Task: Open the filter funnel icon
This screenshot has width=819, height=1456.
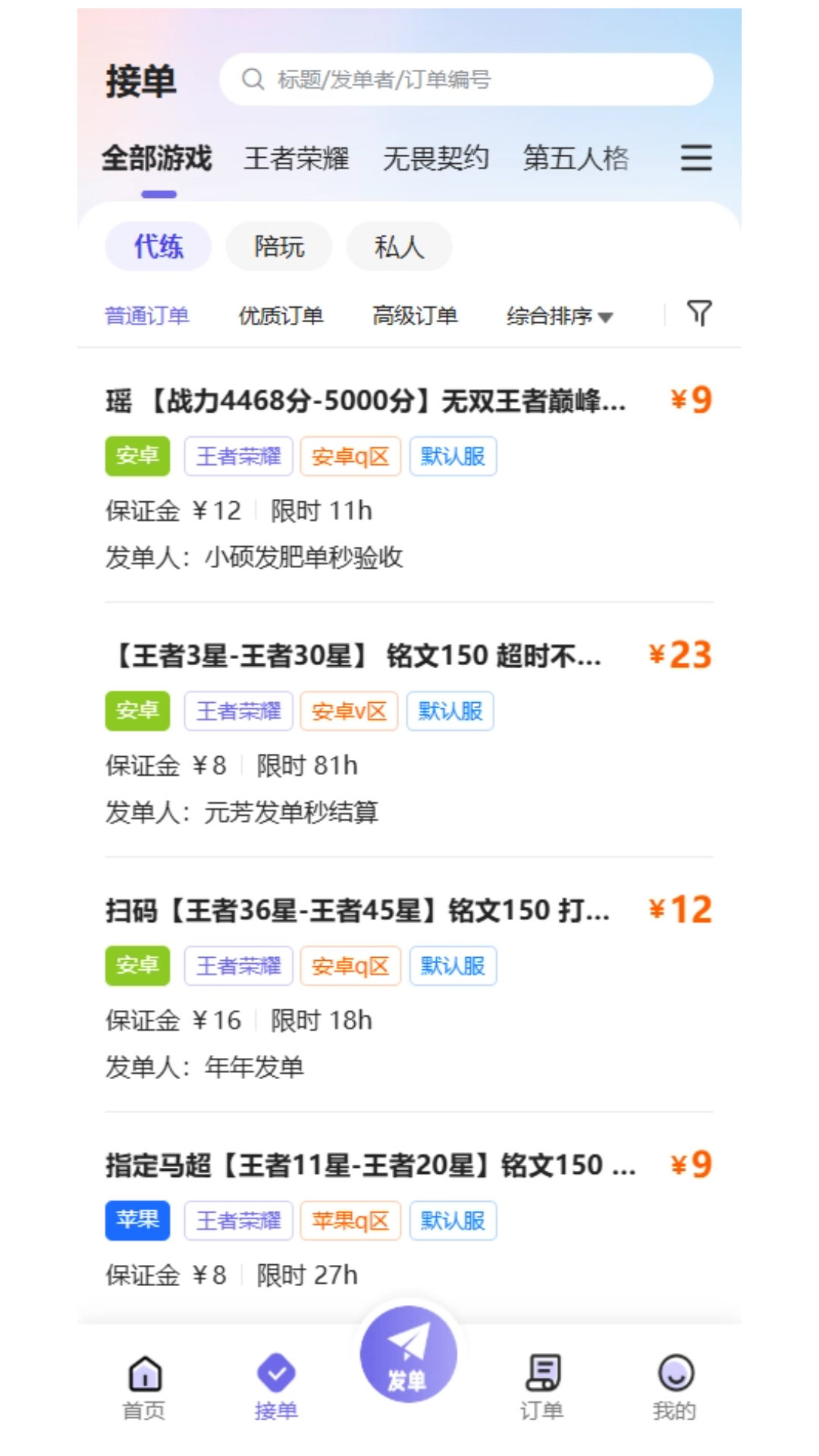Action: pyautogui.click(x=698, y=313)
